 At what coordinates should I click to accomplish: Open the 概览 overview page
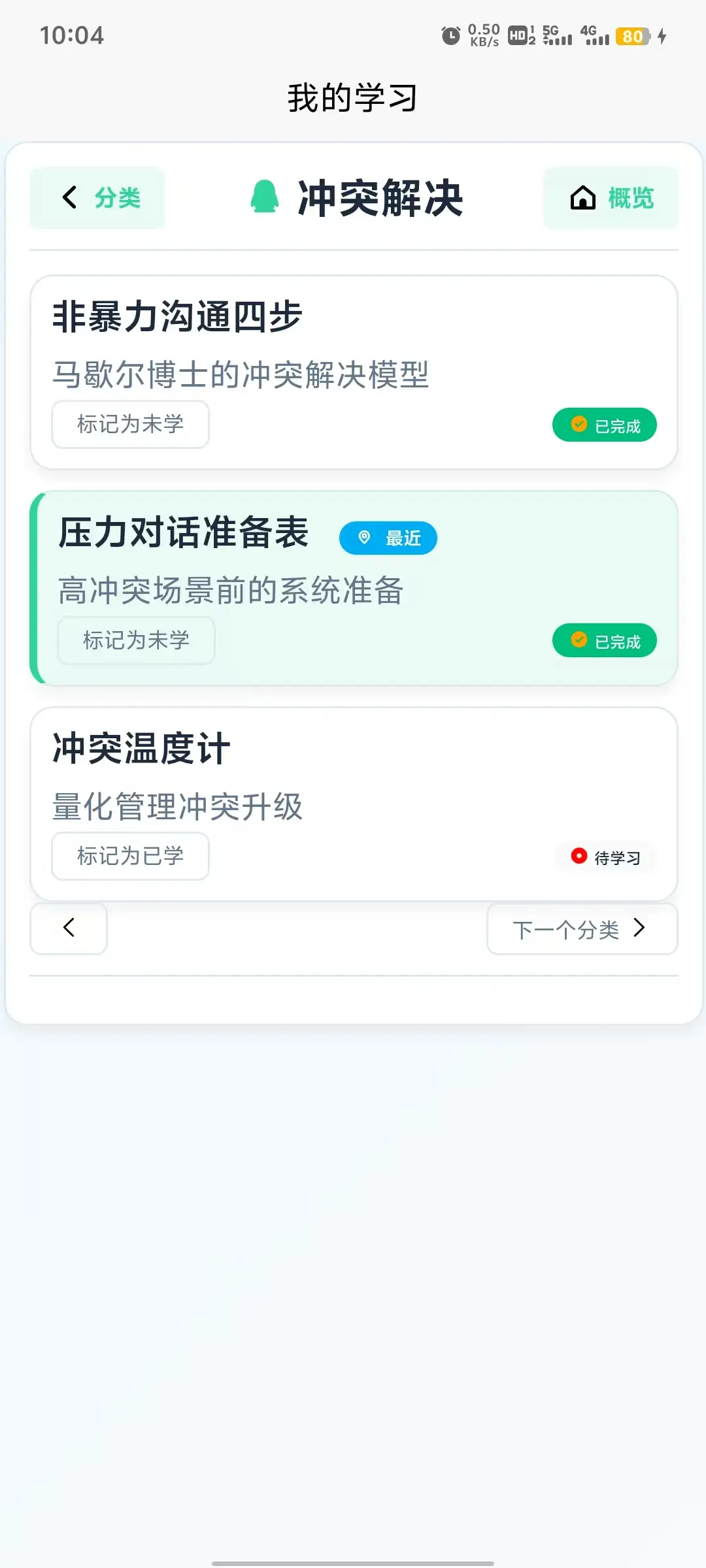point(611,197)
